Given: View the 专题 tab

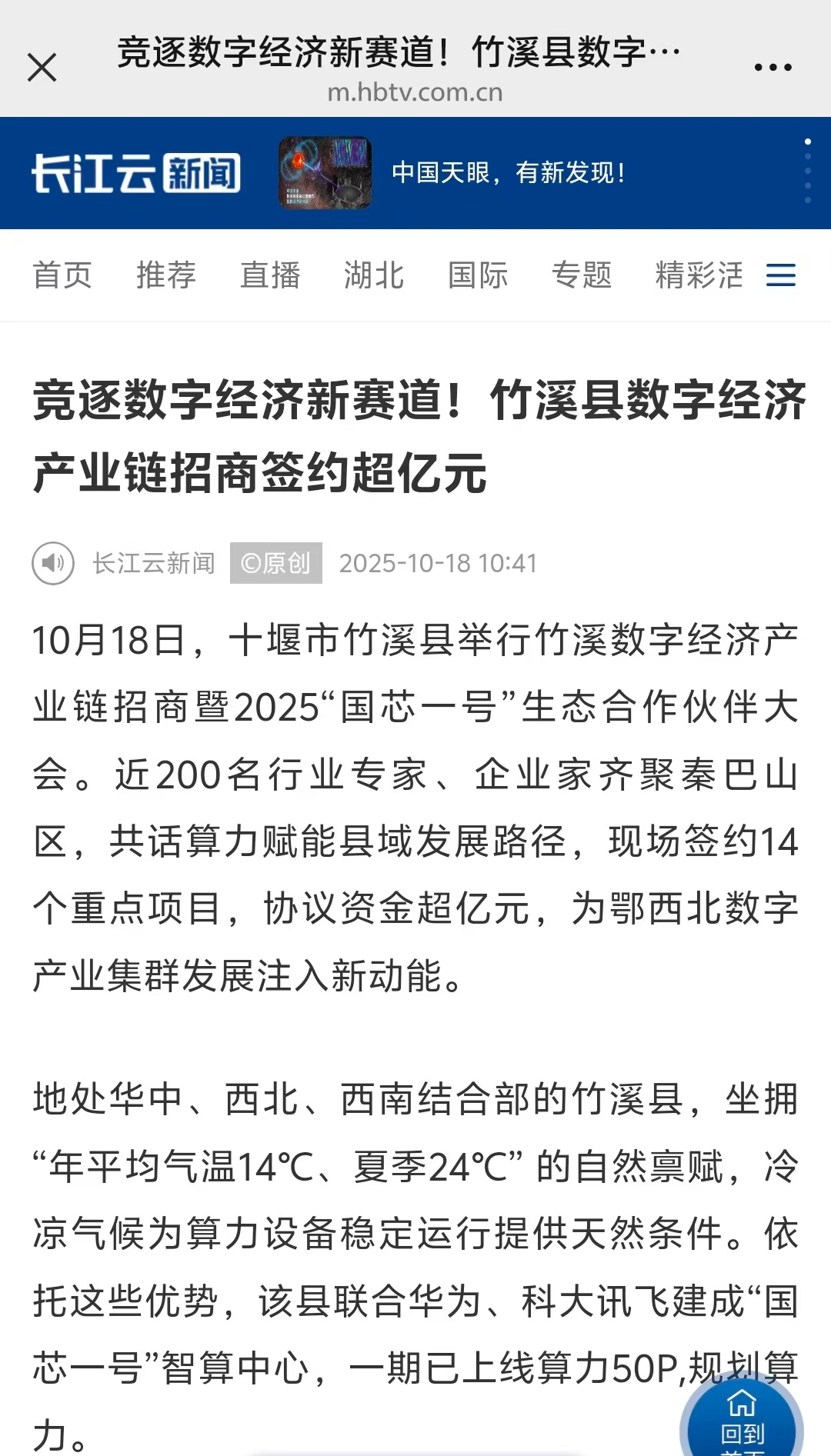Looking at the screenshot, I should click(x=582, y=275).
